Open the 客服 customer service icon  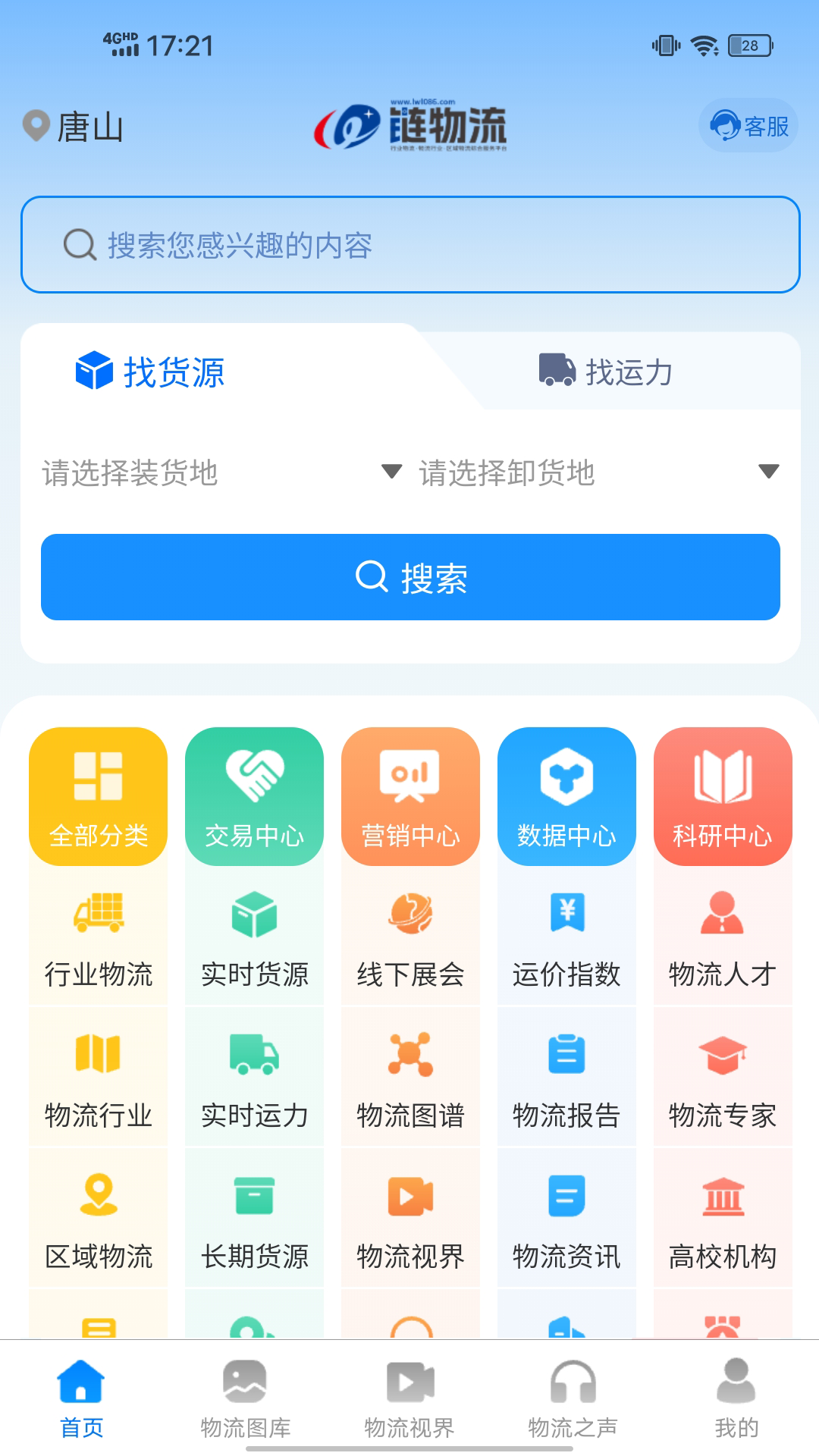pos(748,126)
